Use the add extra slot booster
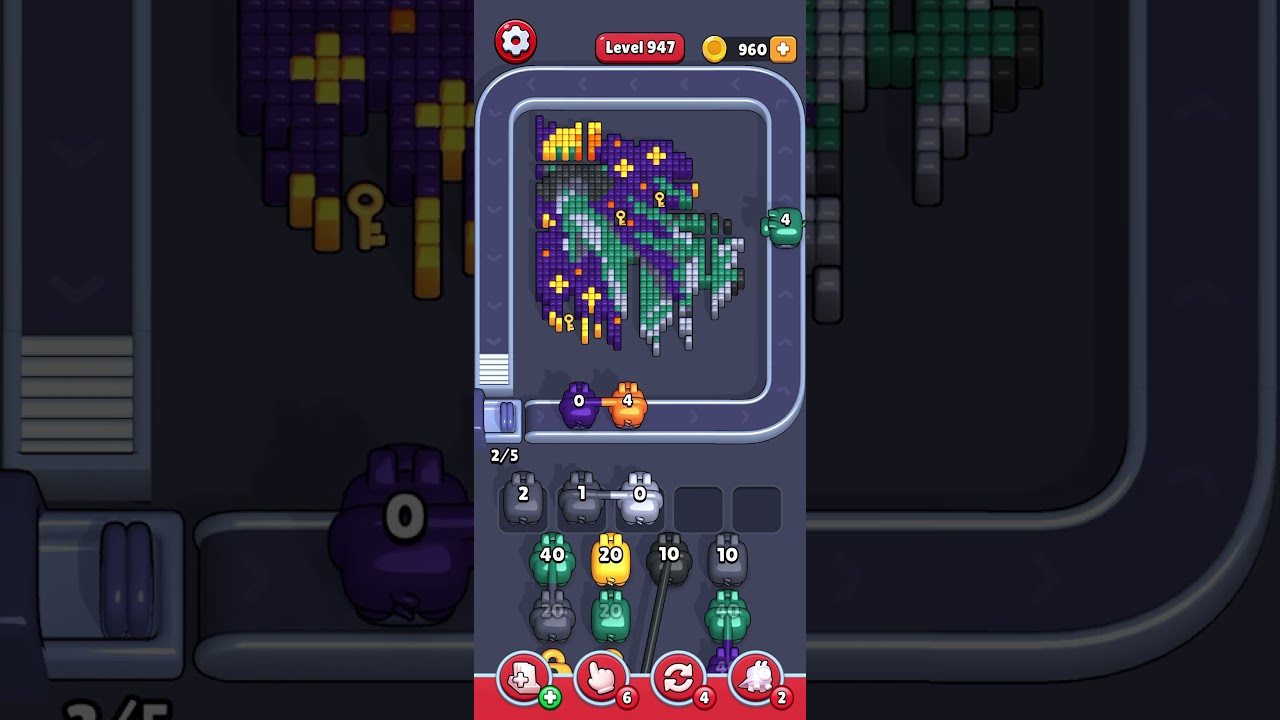The height and width of the screenshot is (720, 1280). pyautogui.click(x=524, y=679)
